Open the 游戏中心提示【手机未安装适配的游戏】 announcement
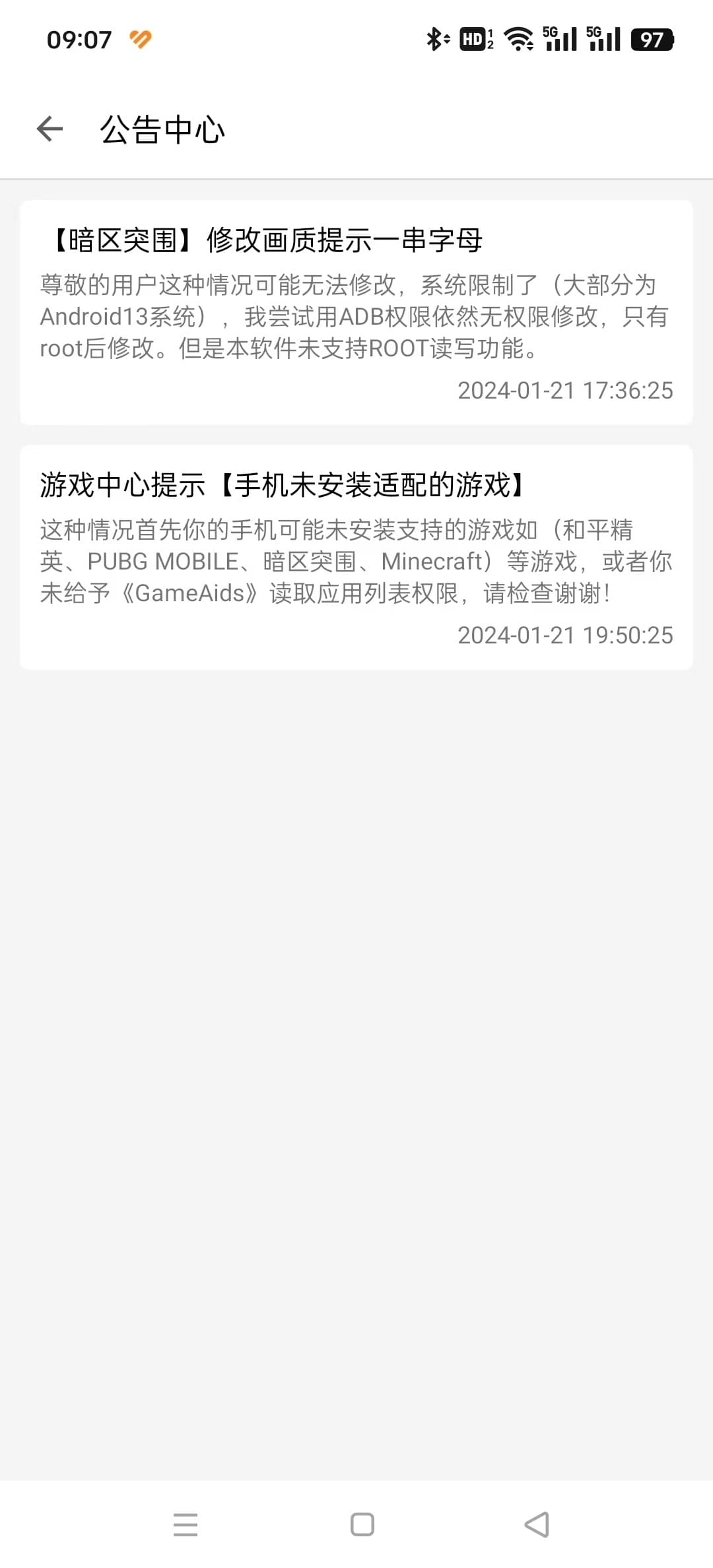 tap(356, 557)
